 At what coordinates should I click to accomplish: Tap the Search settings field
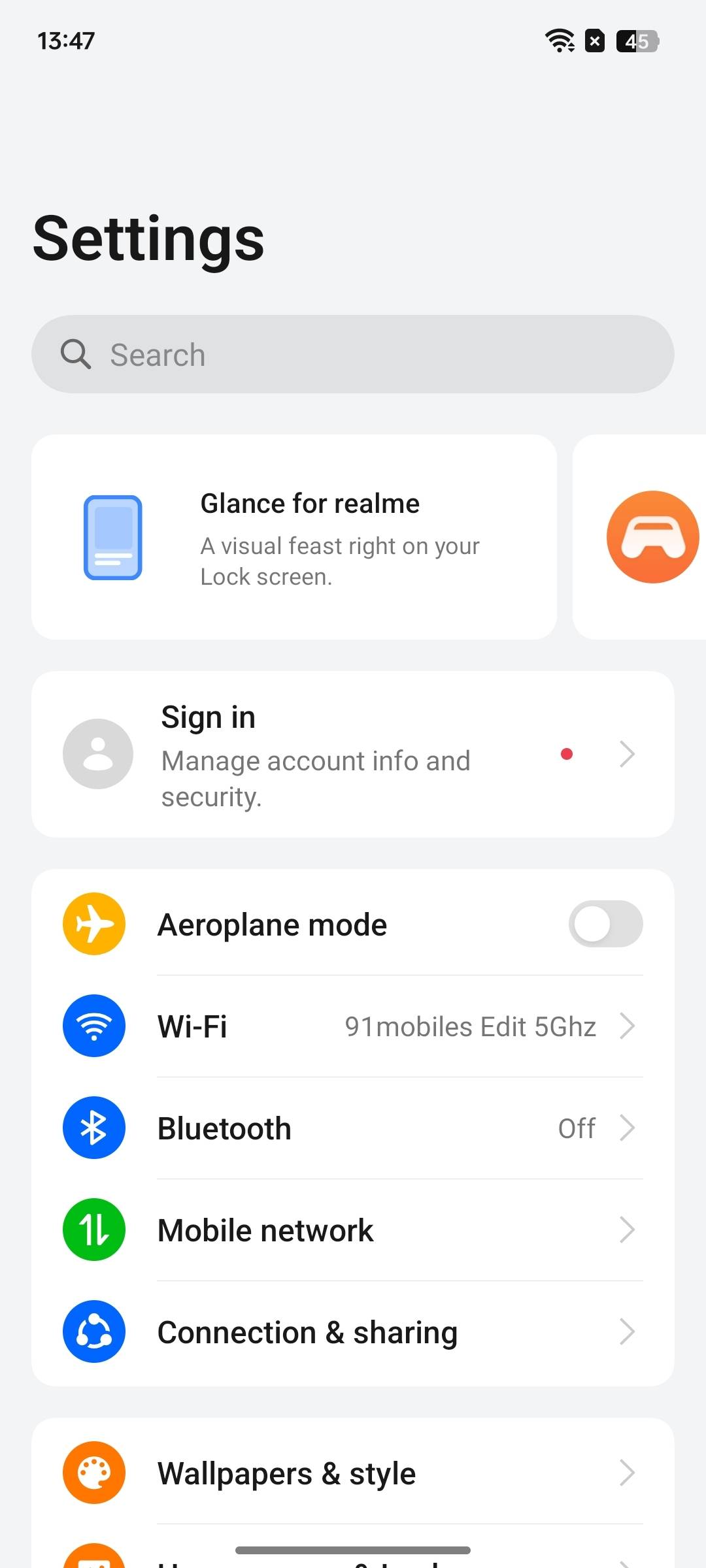tap(353, 354)
